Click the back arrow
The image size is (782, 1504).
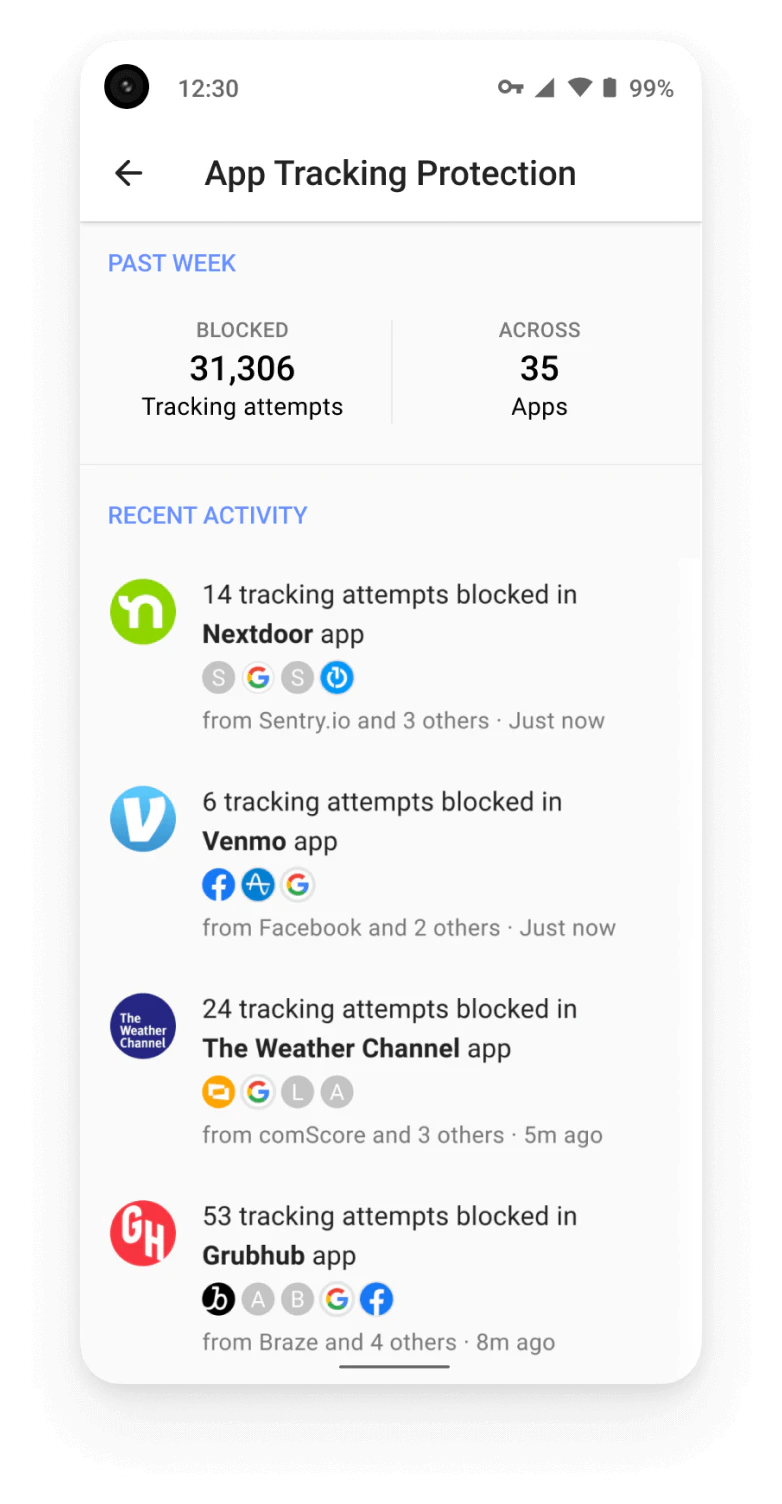pos(128,173)
